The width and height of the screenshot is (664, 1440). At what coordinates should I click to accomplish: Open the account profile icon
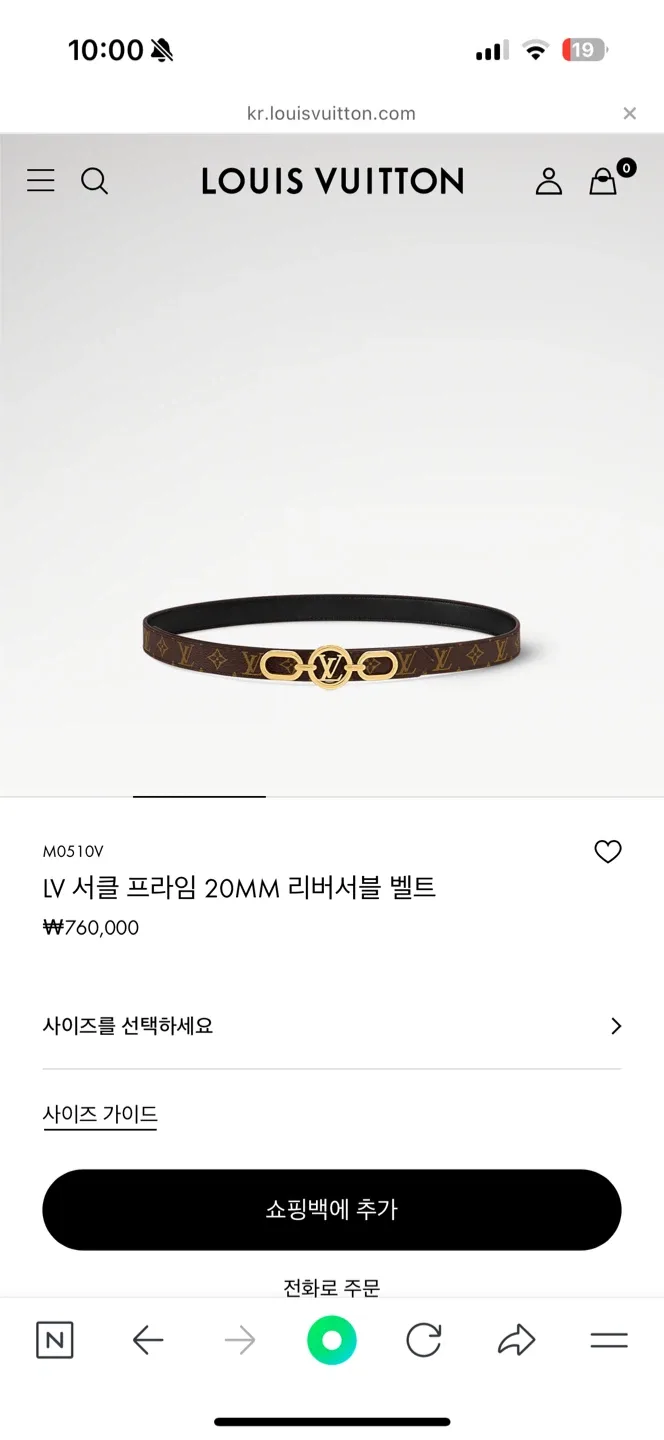pos(548,181)
